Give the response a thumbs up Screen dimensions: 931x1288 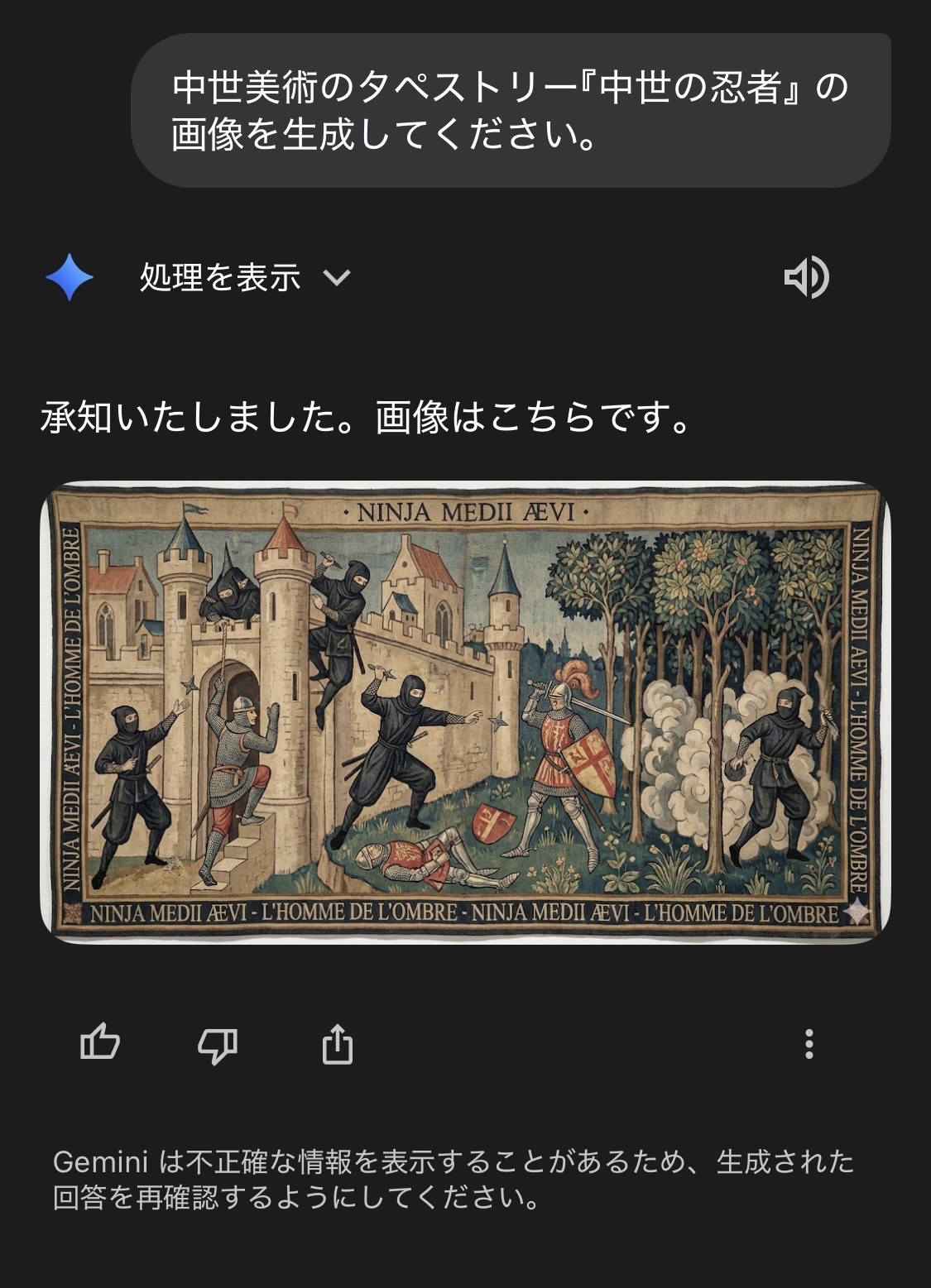100,1043
